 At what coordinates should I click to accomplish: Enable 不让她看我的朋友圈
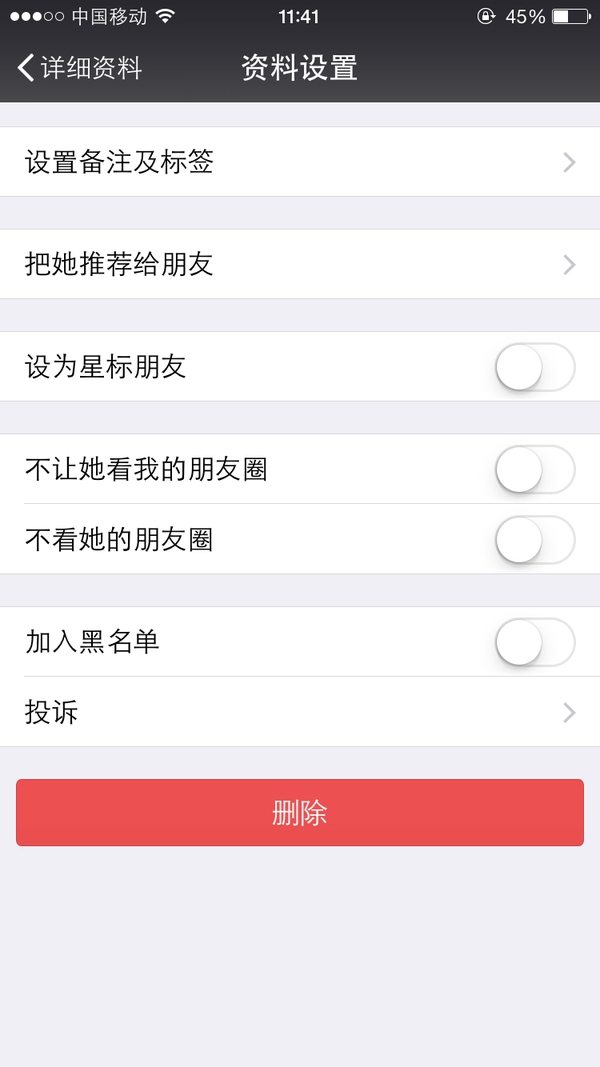535,469
